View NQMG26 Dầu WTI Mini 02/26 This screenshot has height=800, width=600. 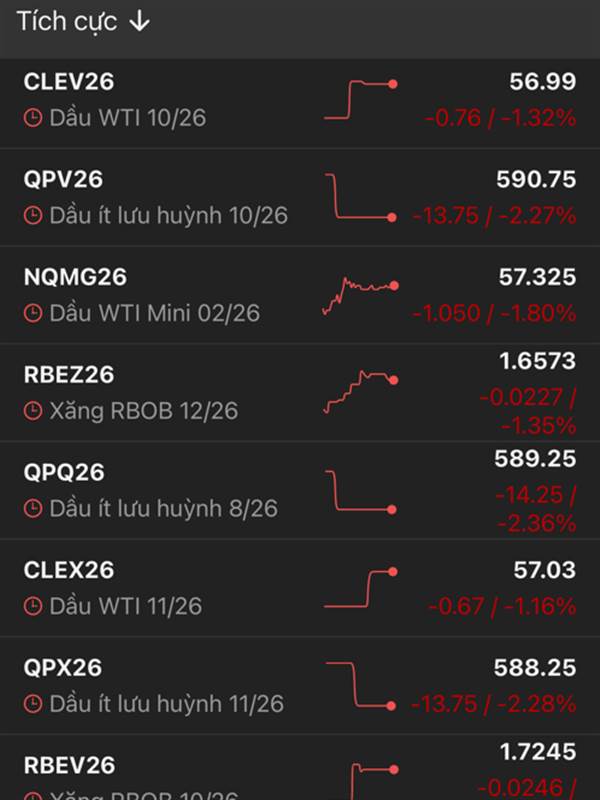pyautogui.click(x=300, y=295)
